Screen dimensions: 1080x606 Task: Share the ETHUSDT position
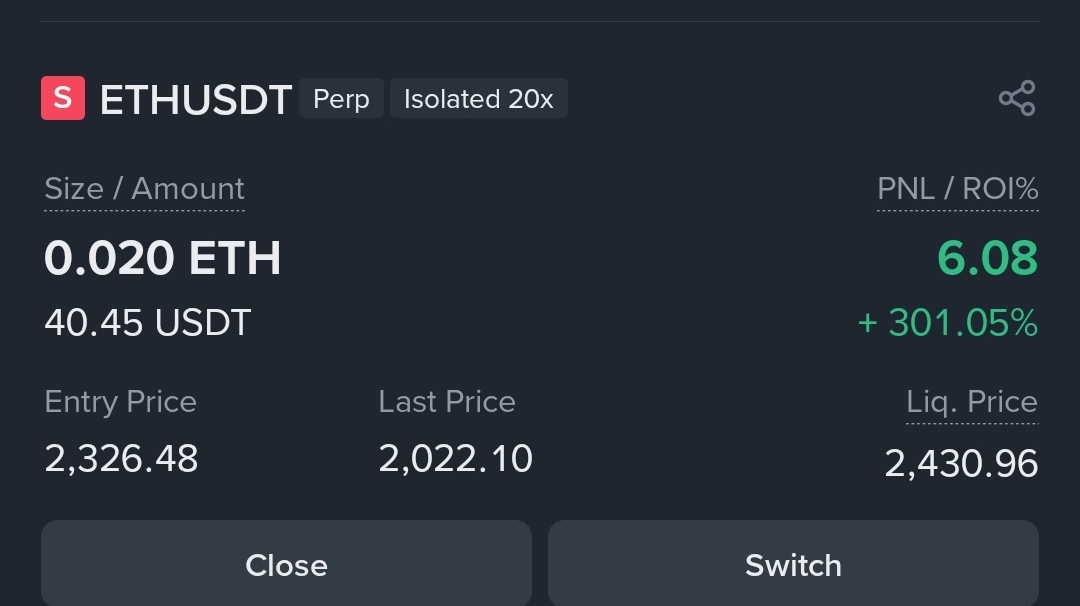1017,98
